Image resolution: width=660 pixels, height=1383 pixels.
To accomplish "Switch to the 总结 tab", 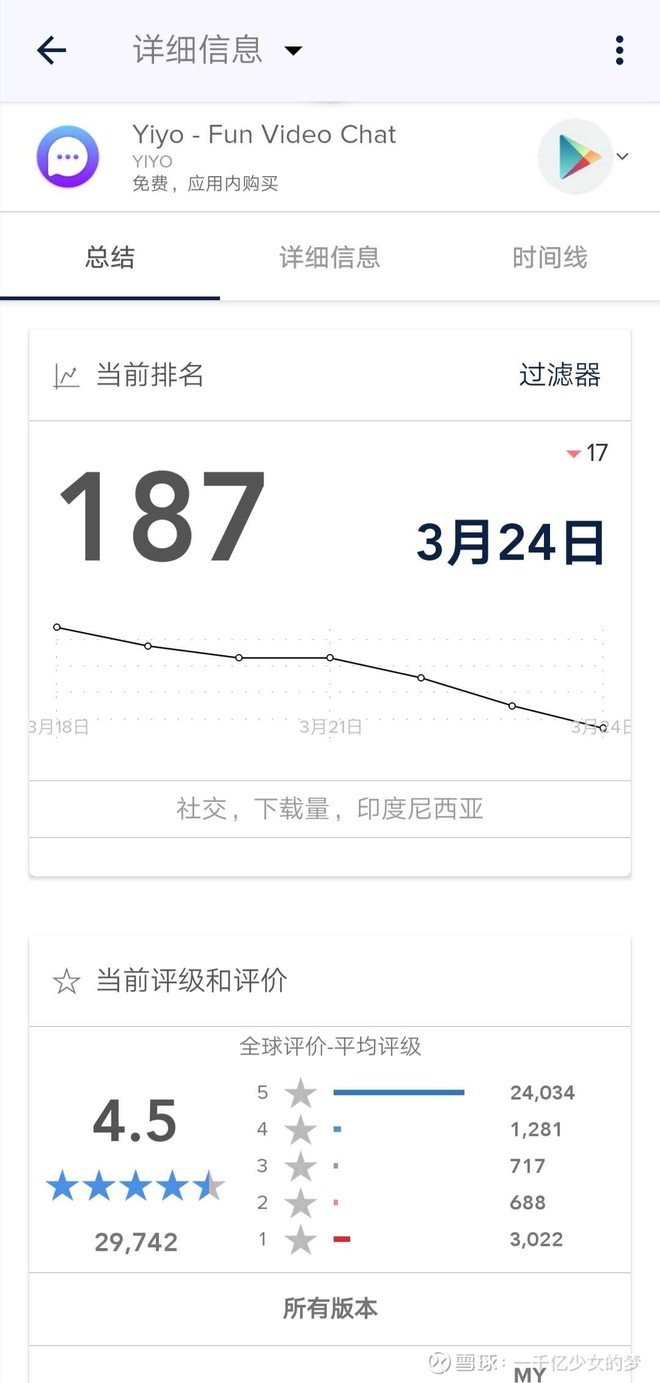I will click(110, 258).
